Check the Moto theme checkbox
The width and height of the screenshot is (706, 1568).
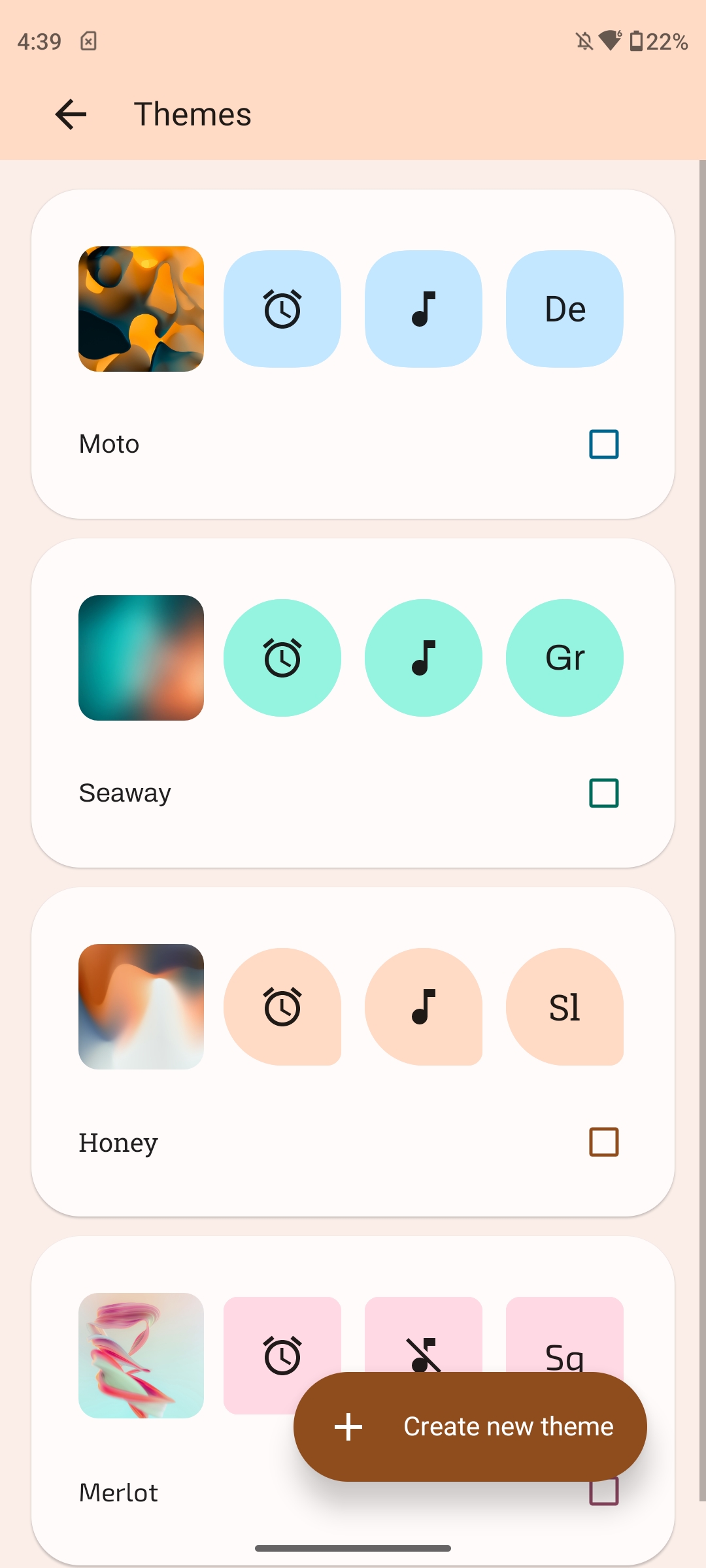click(603, 444)
